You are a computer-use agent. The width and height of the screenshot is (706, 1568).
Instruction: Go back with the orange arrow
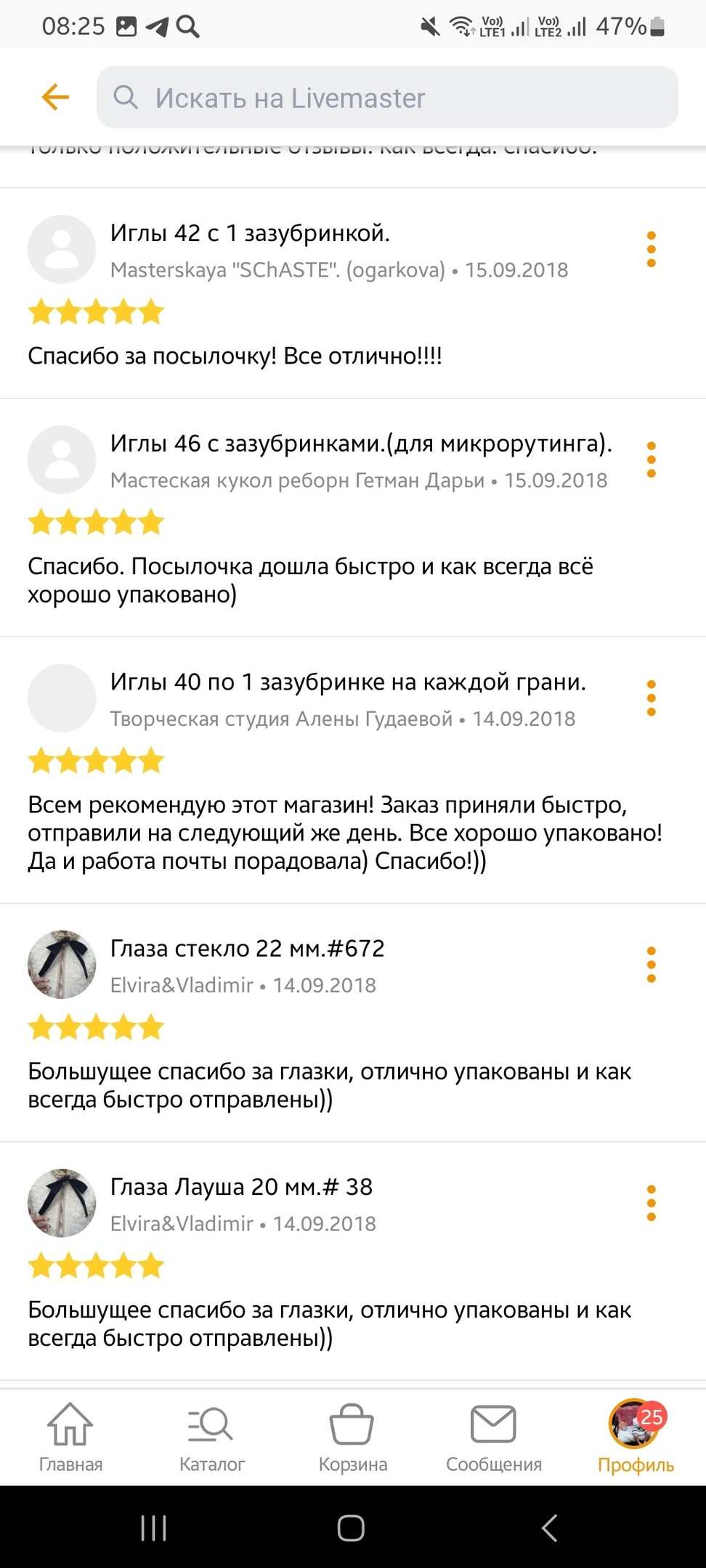coord(55,97)
